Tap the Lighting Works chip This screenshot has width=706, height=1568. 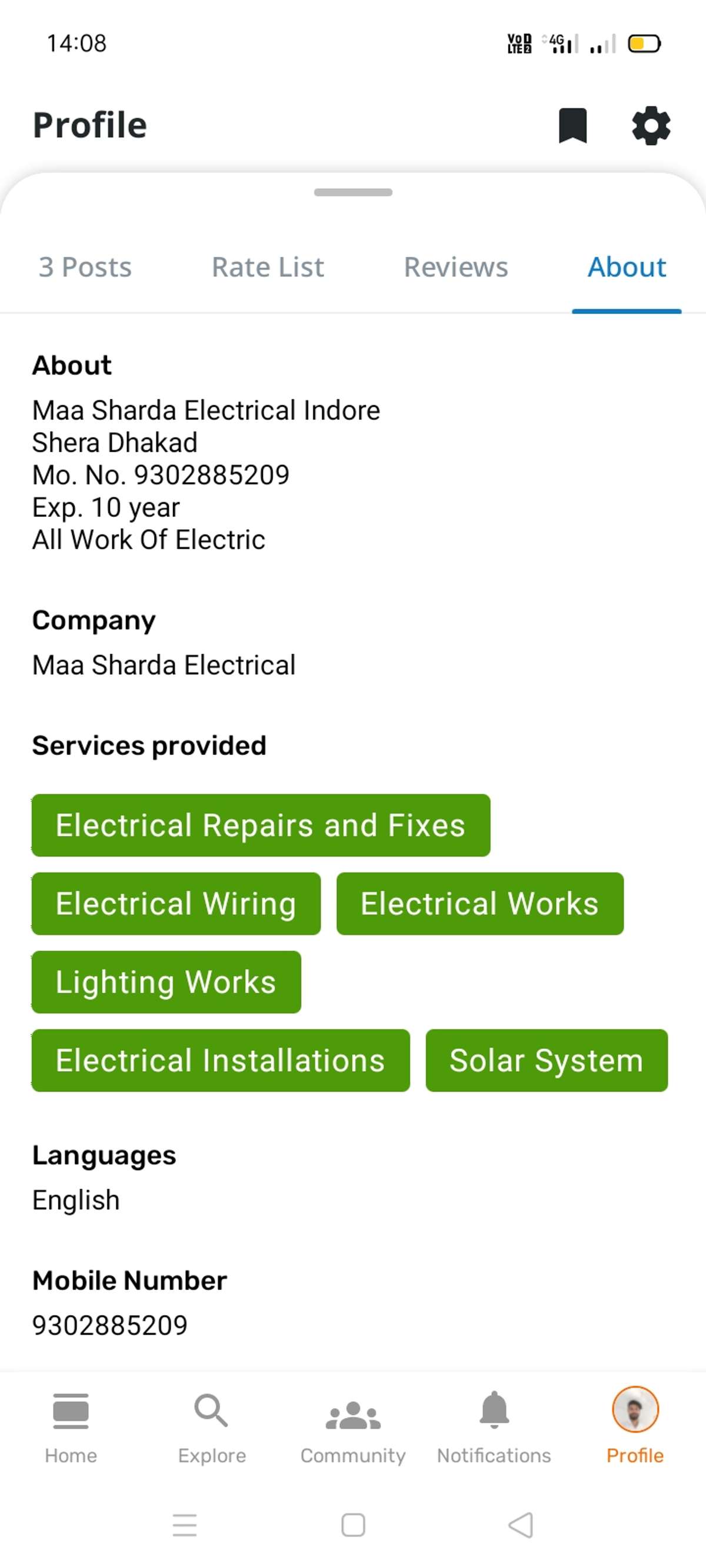pos(166,982)
